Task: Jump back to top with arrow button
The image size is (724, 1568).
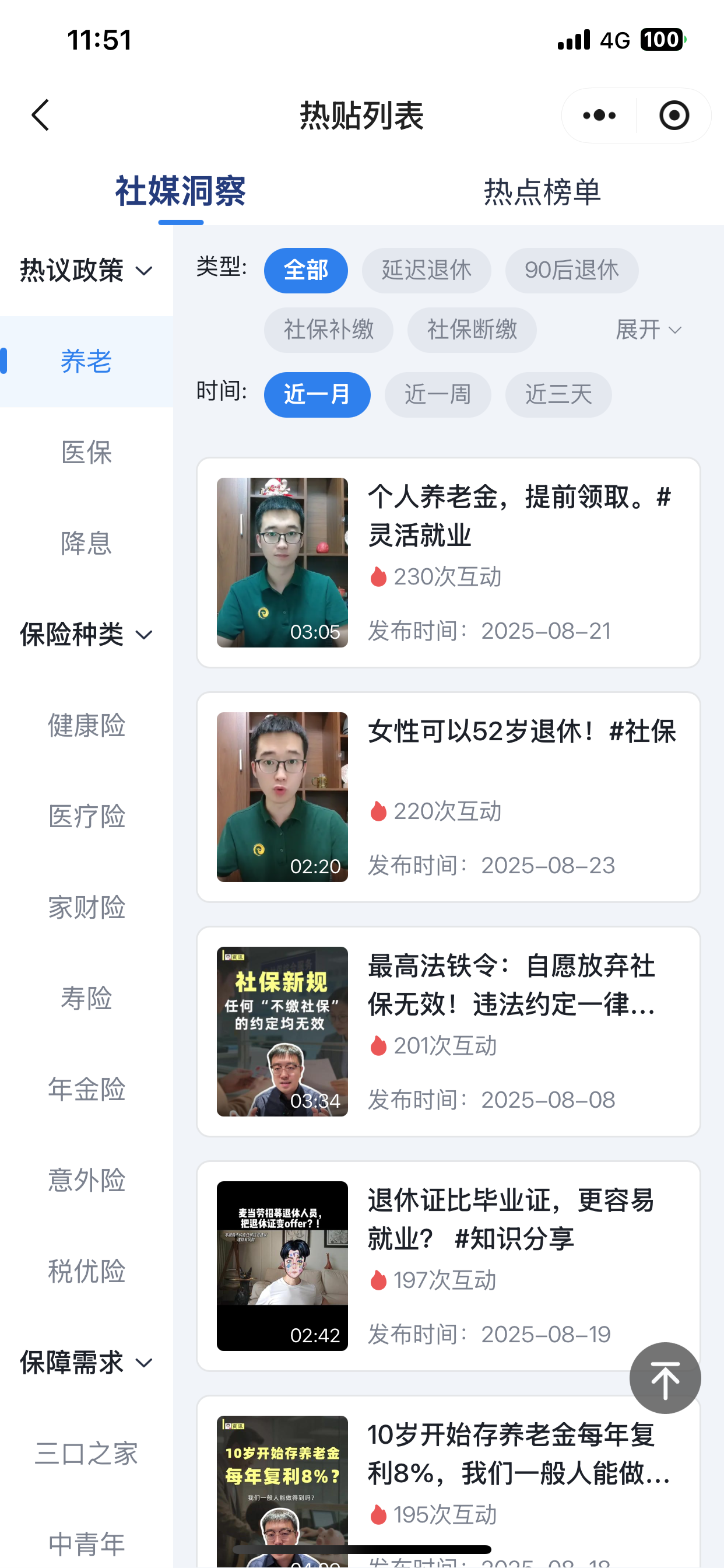Action: [x=665, y=1378]
